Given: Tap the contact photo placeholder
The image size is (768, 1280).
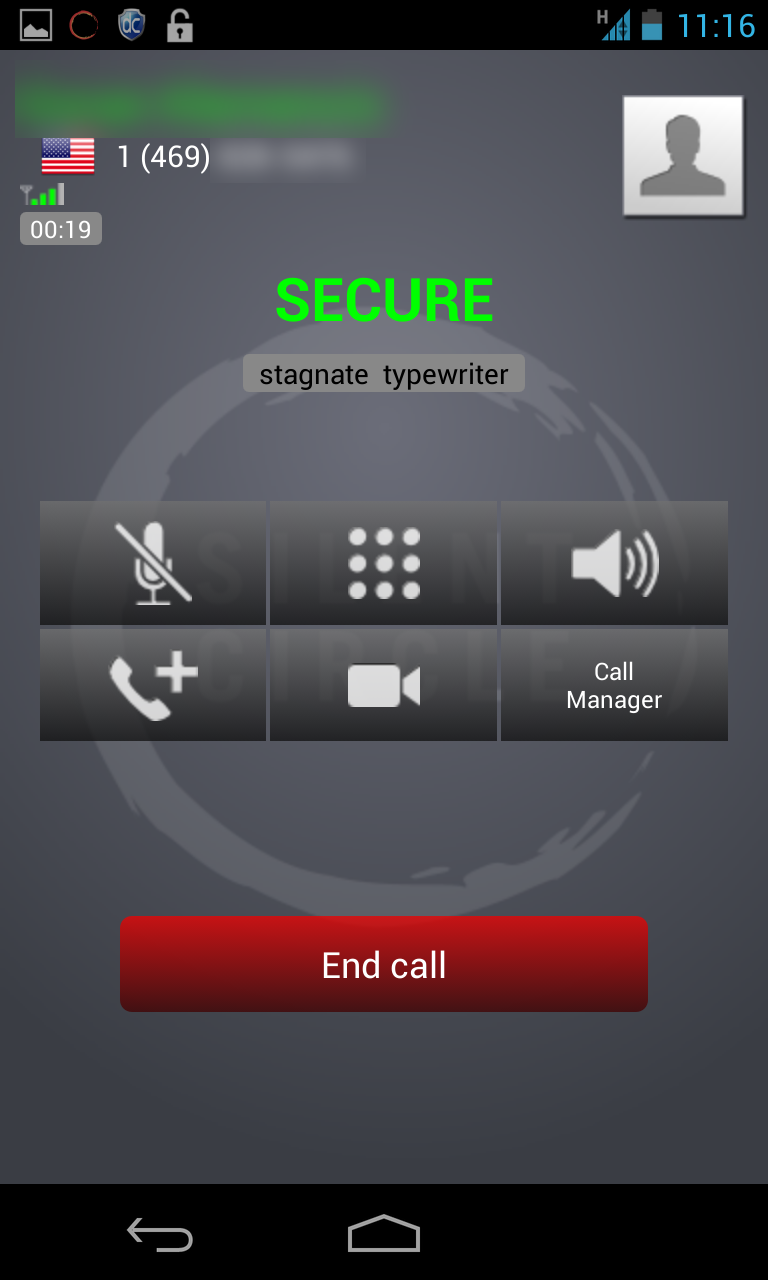Looking at the screenshot, I should coord(683,156).
